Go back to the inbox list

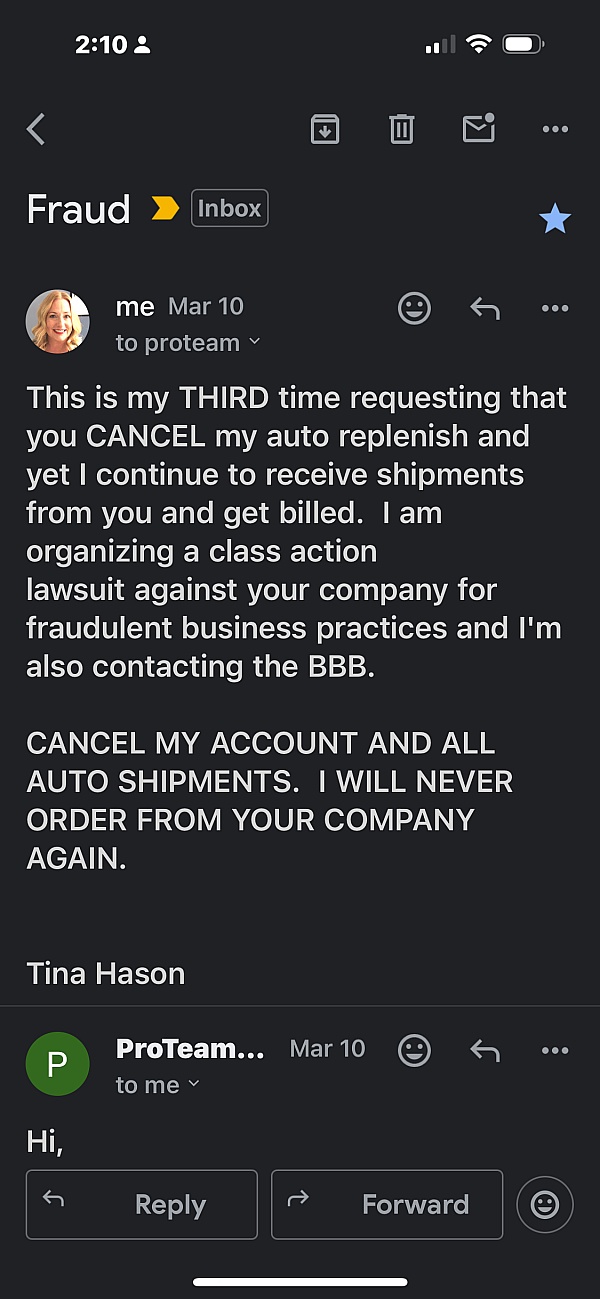coord(36,129)
